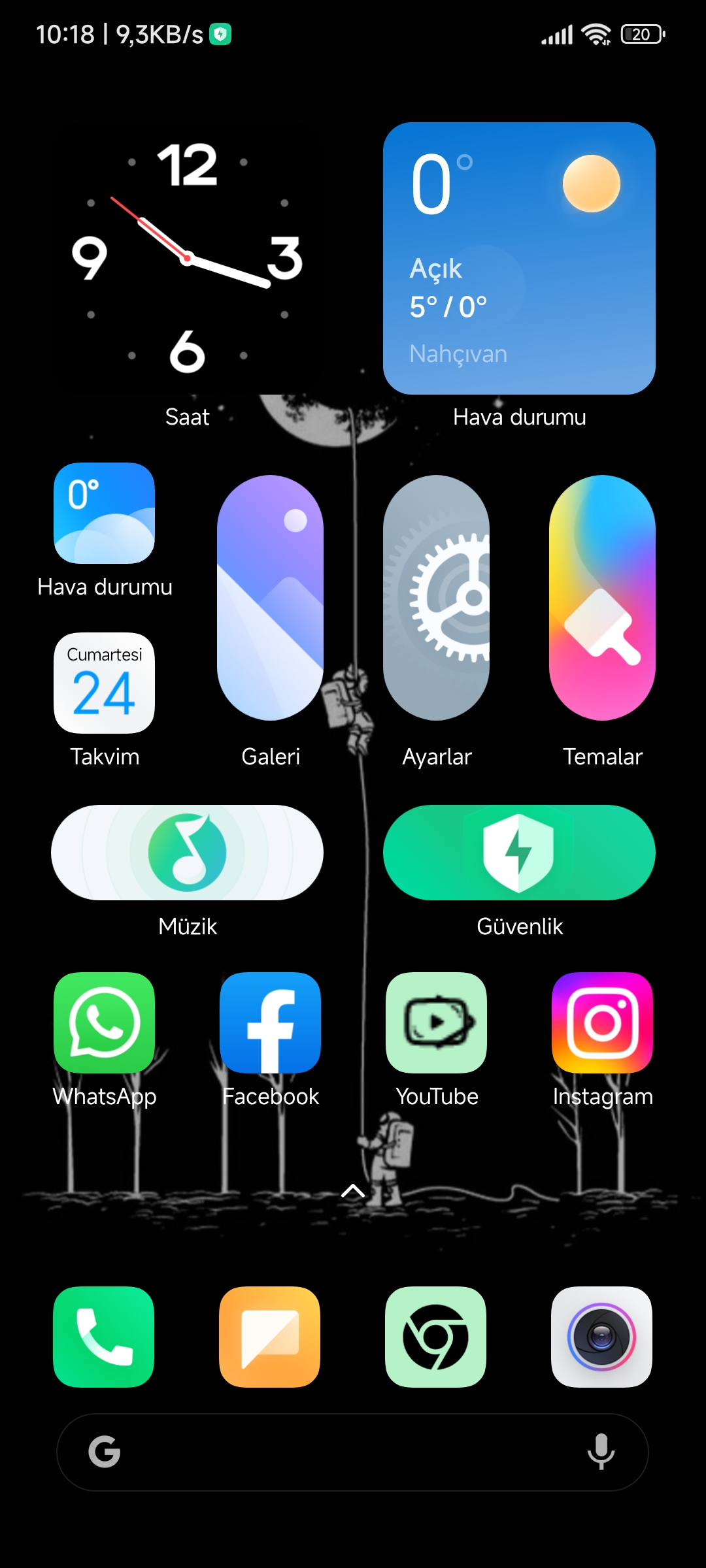The height and width of the screenshot is (1568, 706).
Task: Open WhatsApp
Action: (x=105, y=1022)
